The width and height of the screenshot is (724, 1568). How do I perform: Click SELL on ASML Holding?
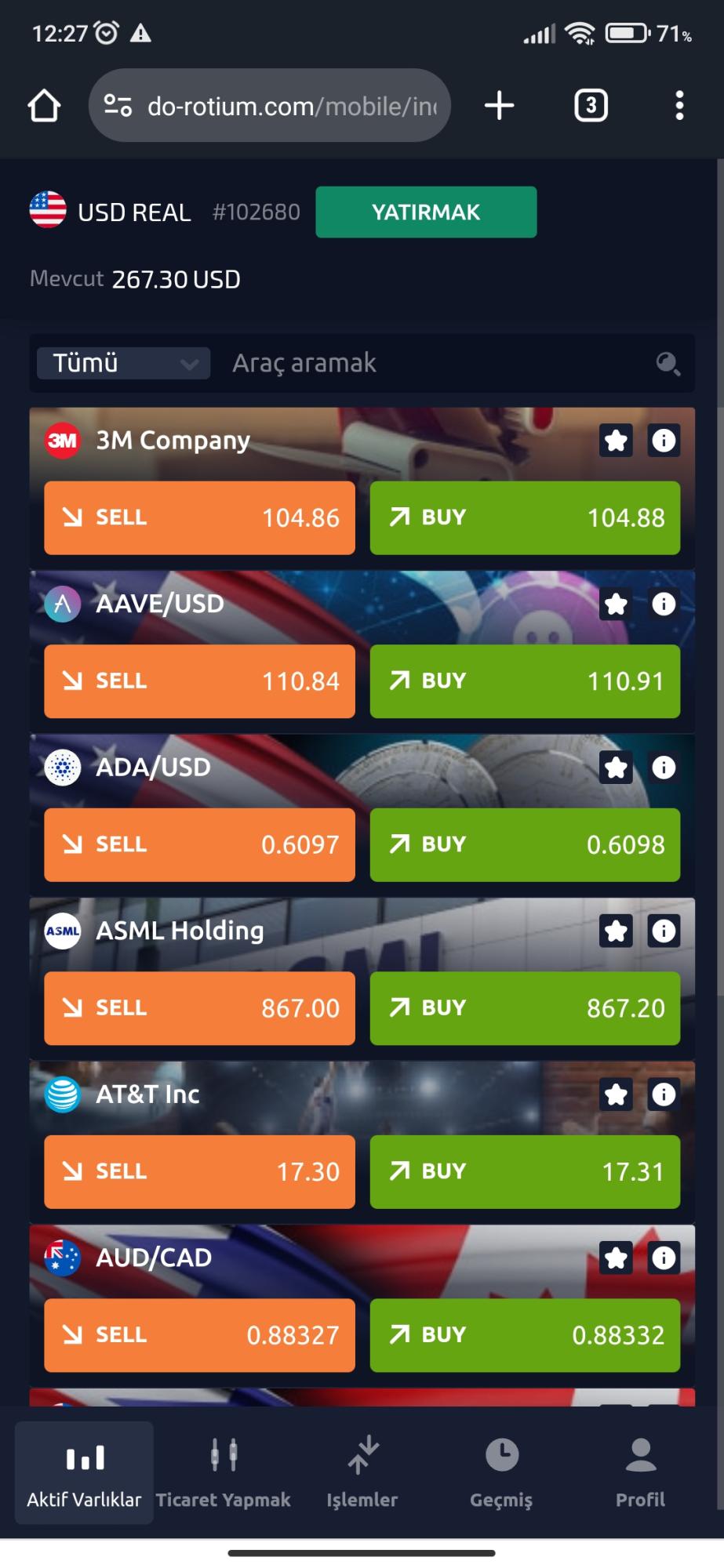tap(198, 1008)
